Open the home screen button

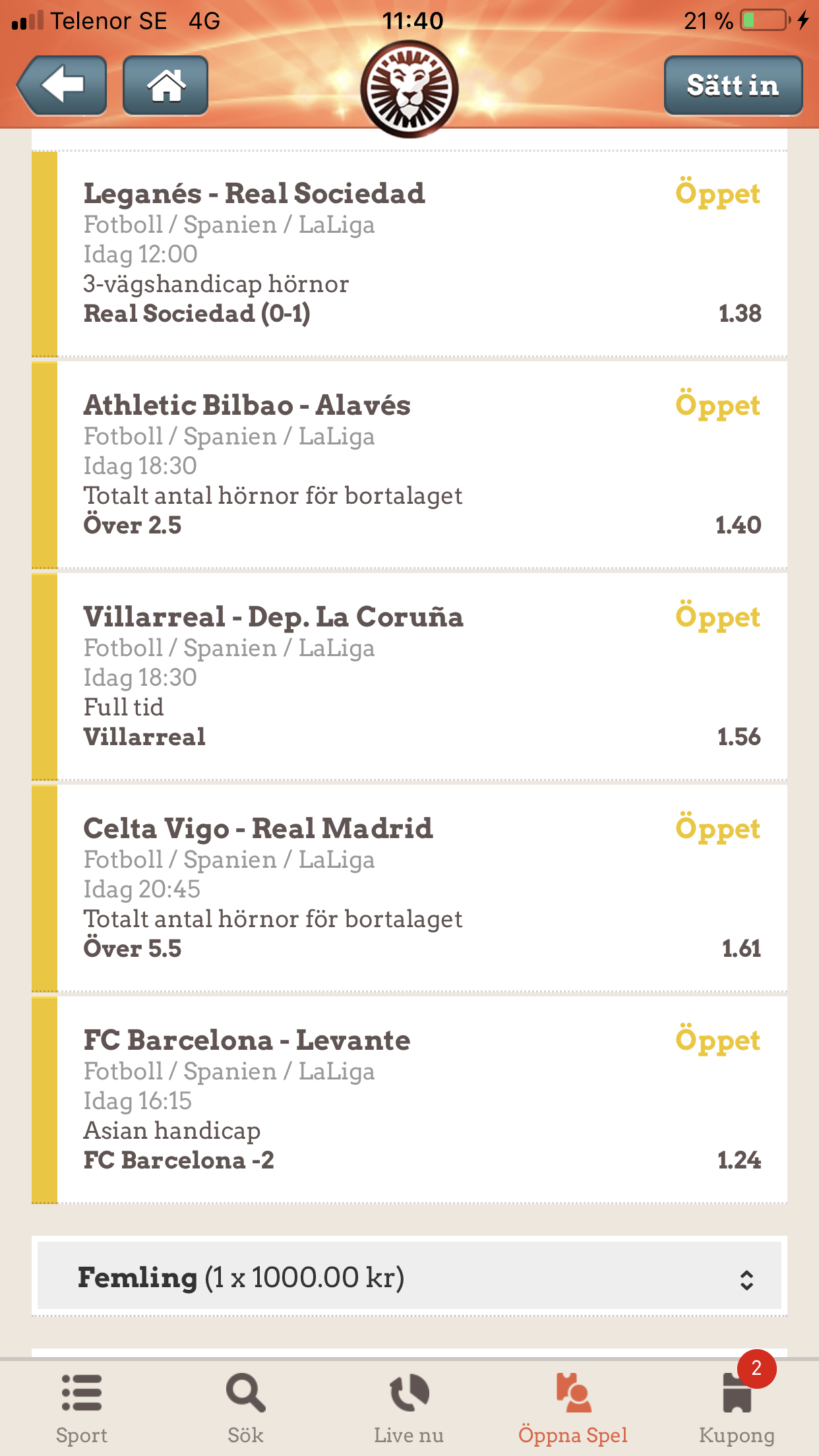click(x=166, y=86)
